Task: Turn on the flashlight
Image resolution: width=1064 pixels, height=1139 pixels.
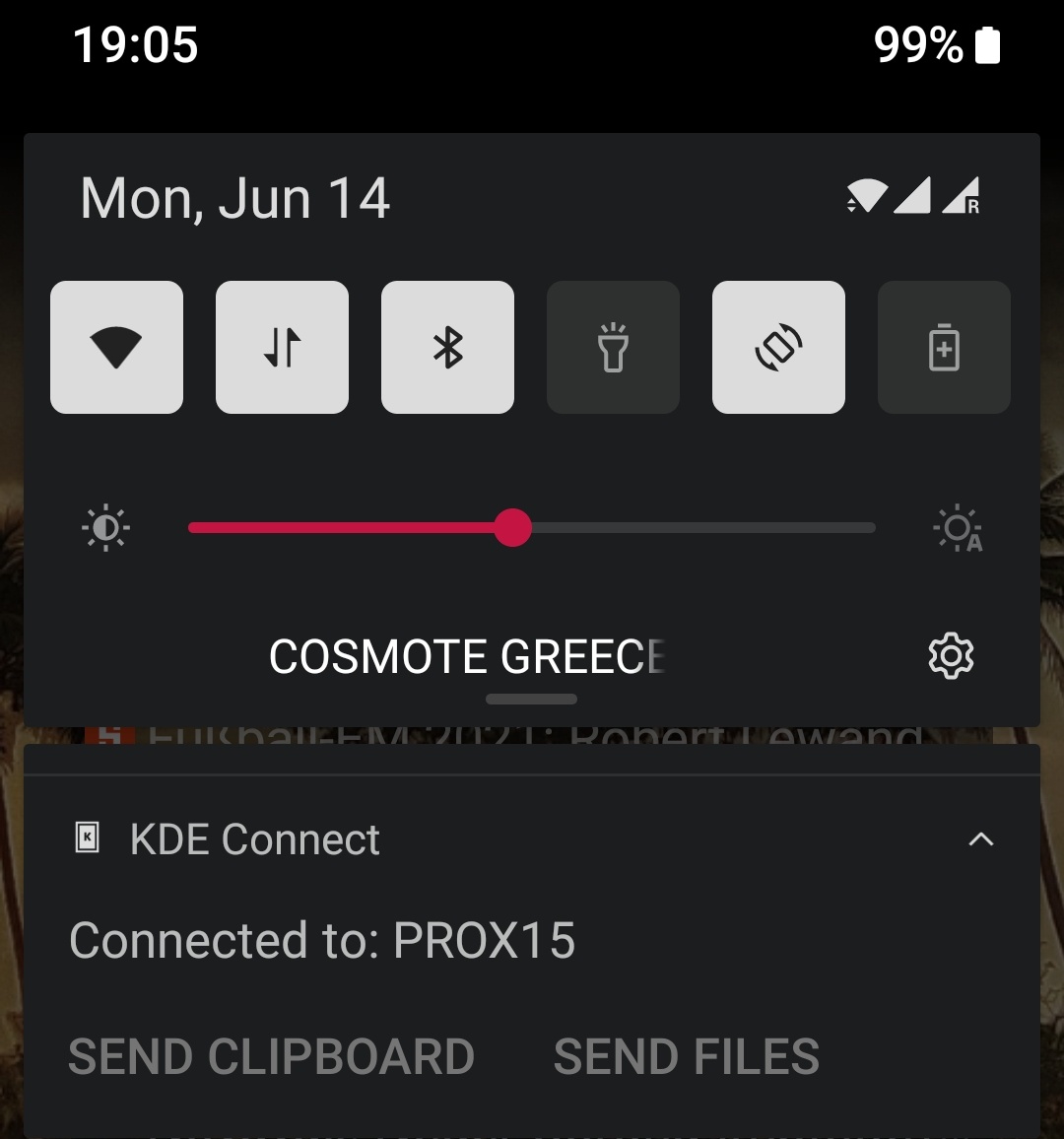Action: tap(613, 347)
